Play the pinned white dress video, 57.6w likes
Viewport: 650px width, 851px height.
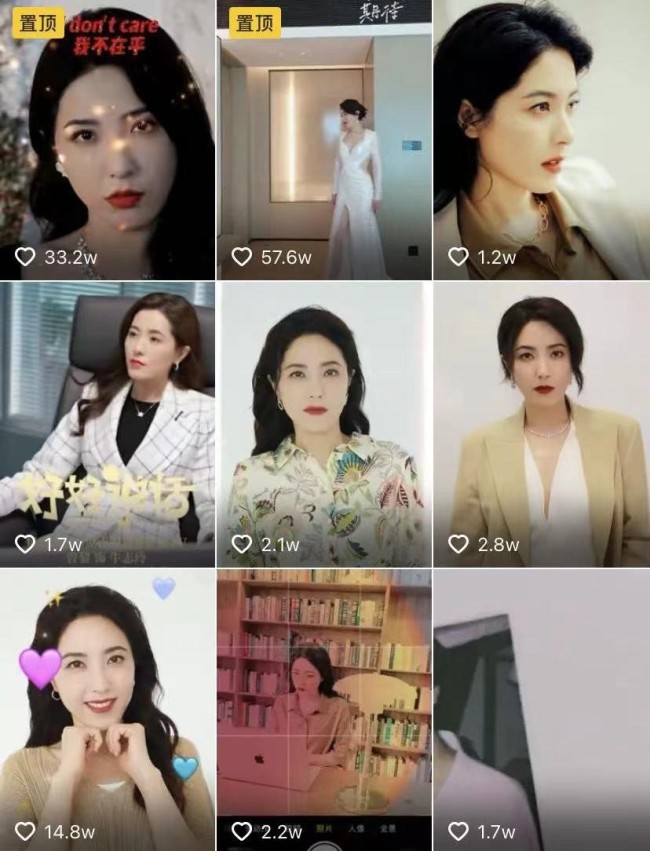click(324, 140)
